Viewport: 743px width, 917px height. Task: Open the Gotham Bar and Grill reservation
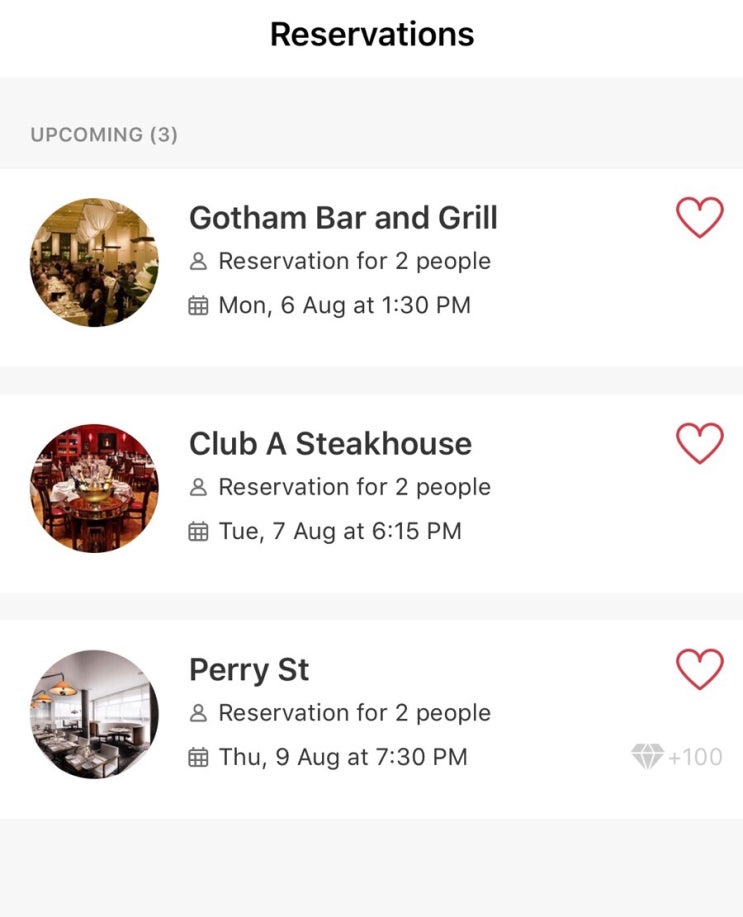point(343,218)
